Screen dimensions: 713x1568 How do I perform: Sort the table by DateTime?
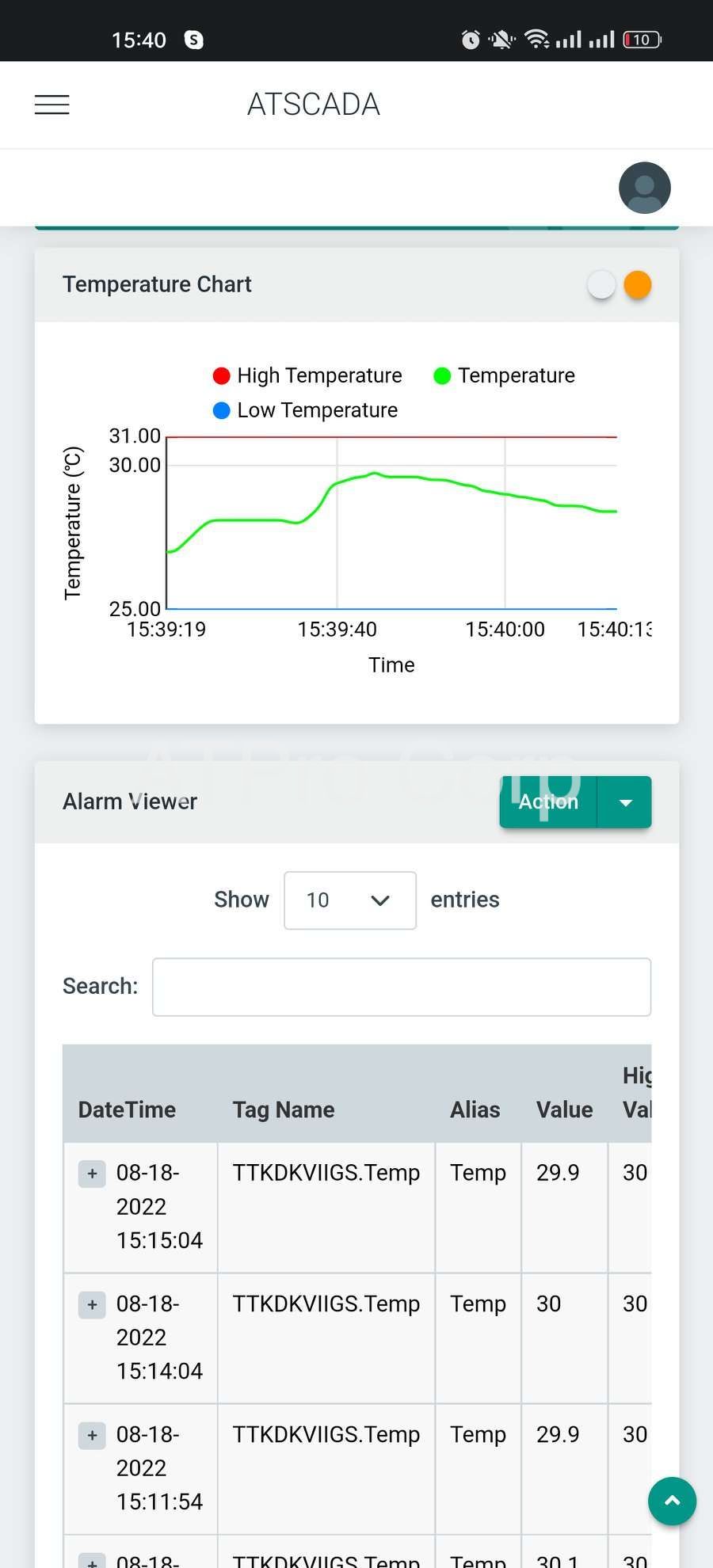pyautogui.click(x=127, y=1109)
